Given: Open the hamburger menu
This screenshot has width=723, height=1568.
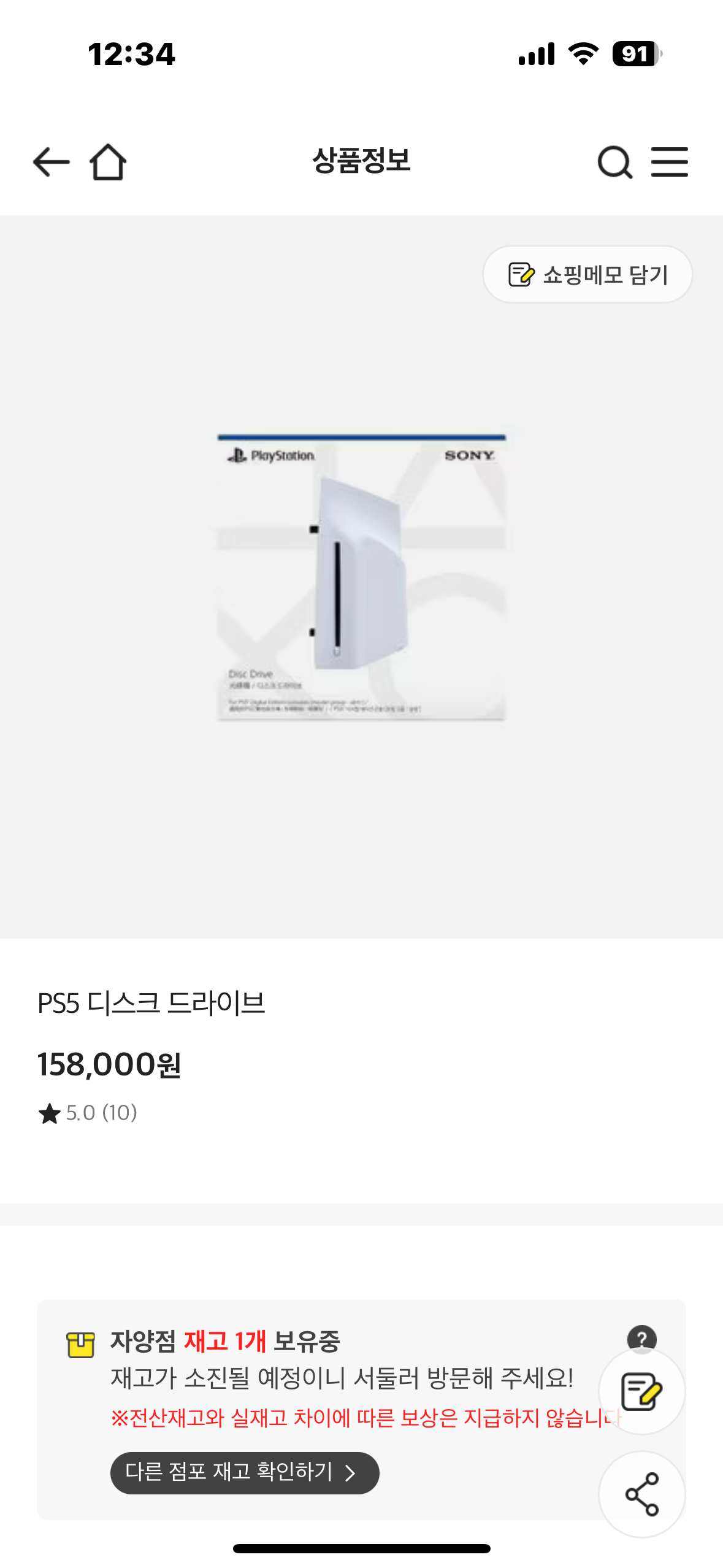Looking at the screenshot, I should point(669,162).
